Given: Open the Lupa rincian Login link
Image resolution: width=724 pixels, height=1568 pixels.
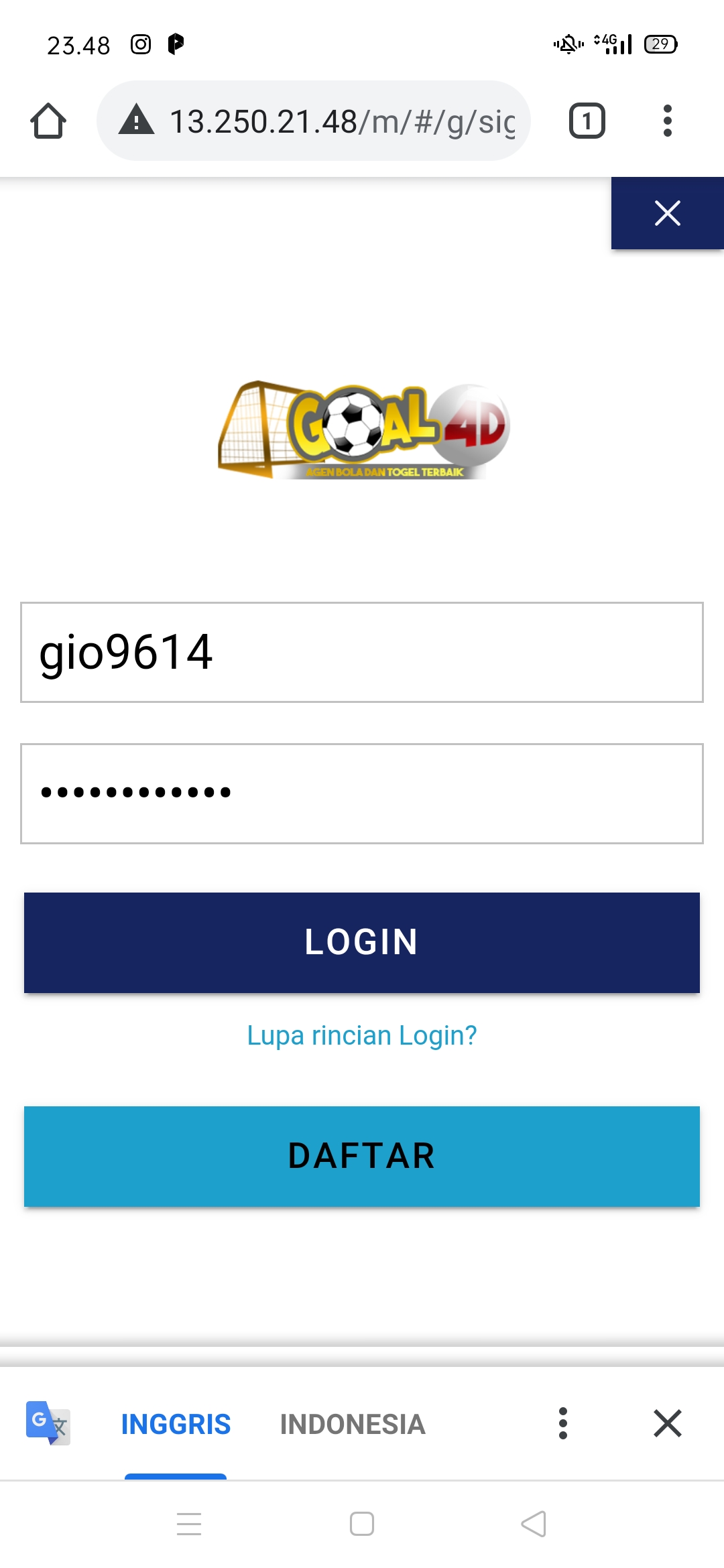Looking at the screenshot, I should click(x=362, y=1035).
